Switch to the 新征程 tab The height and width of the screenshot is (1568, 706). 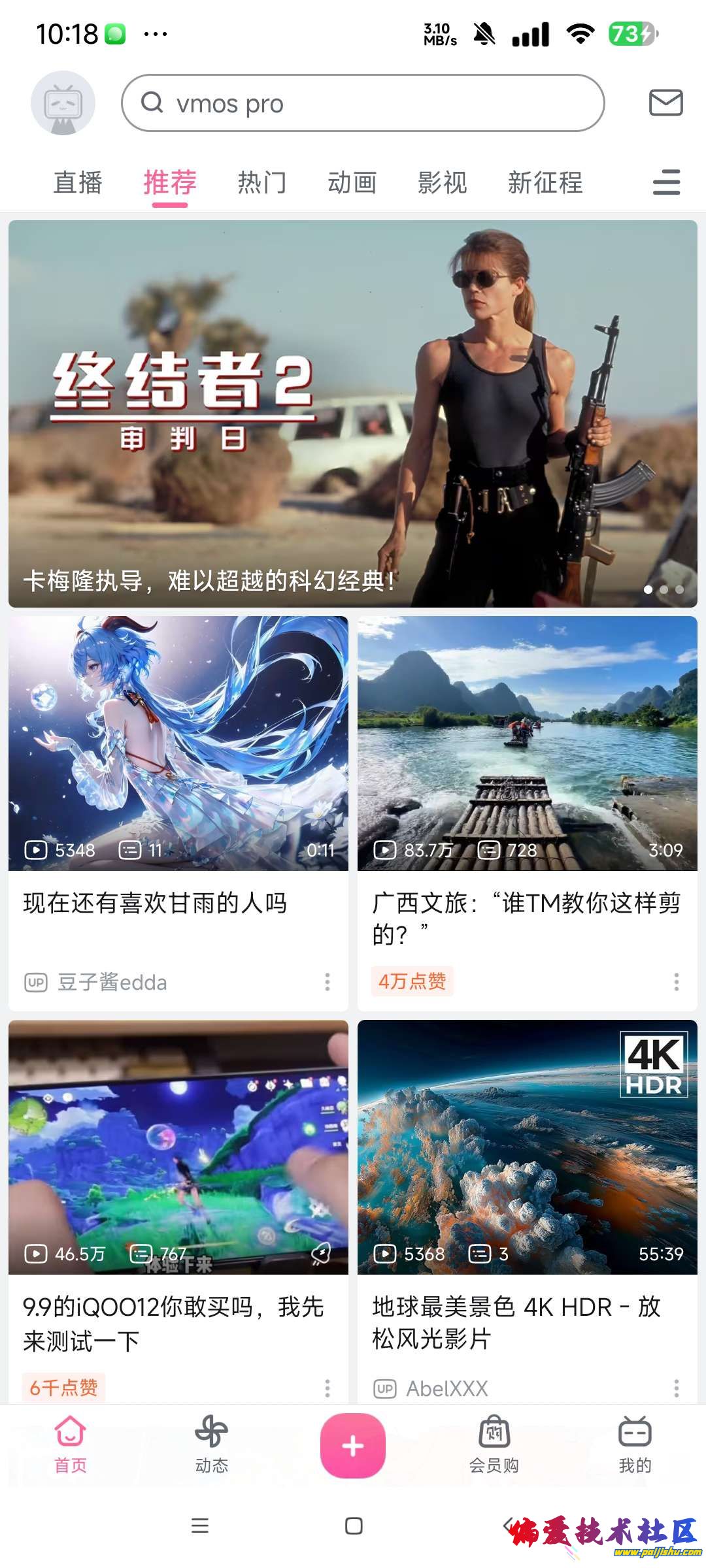[x=545, y=182]
